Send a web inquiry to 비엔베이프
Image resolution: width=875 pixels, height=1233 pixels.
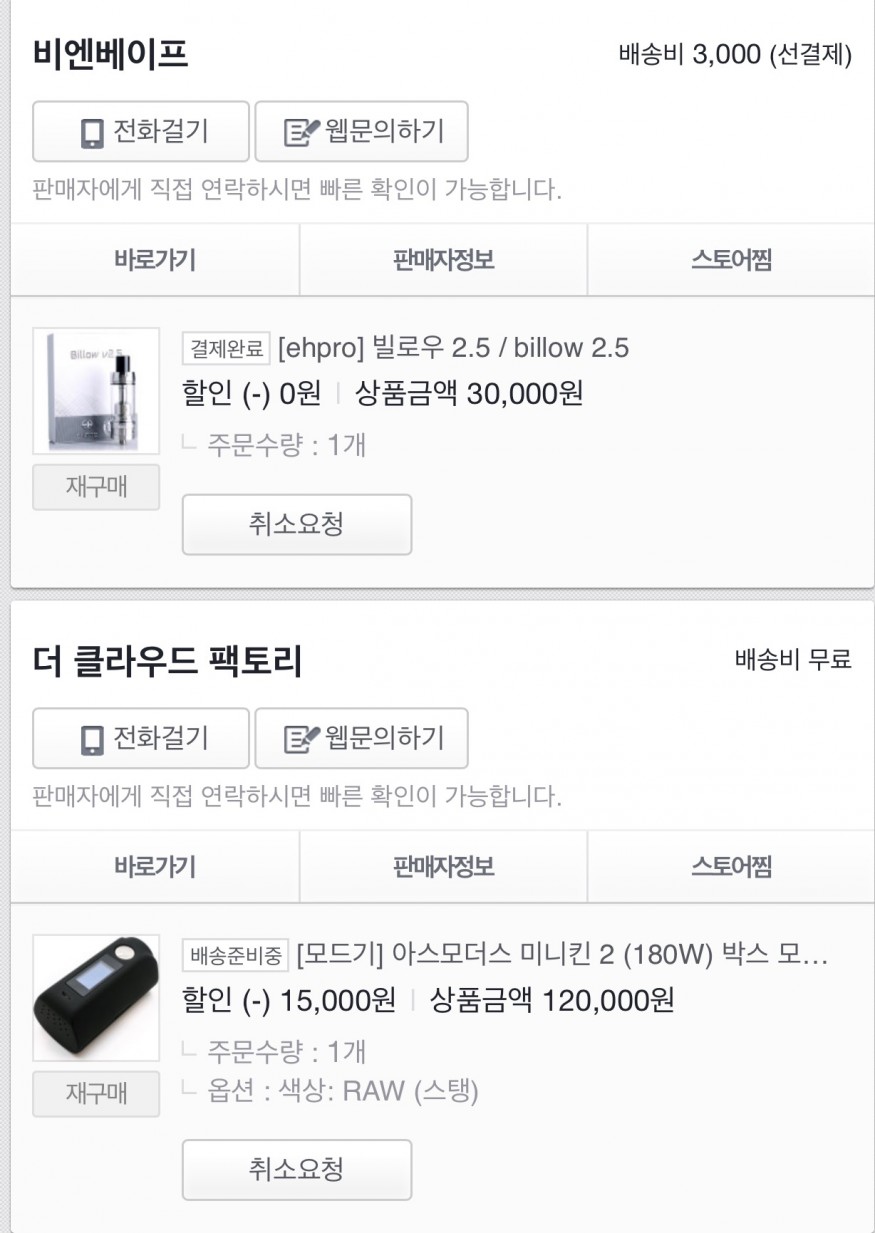point(361,132)
